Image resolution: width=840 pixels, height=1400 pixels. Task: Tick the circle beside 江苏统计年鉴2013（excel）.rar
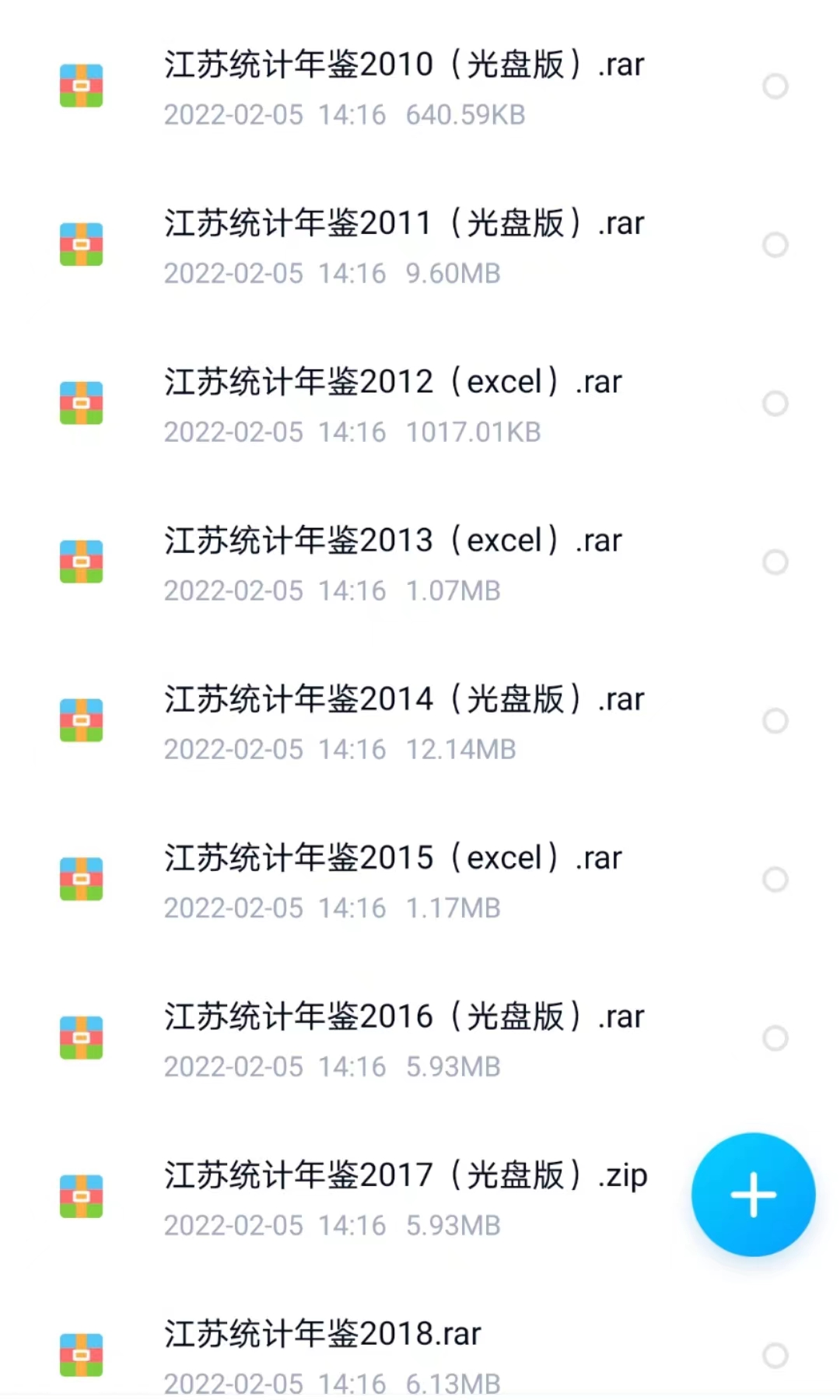tap(775, 562)
